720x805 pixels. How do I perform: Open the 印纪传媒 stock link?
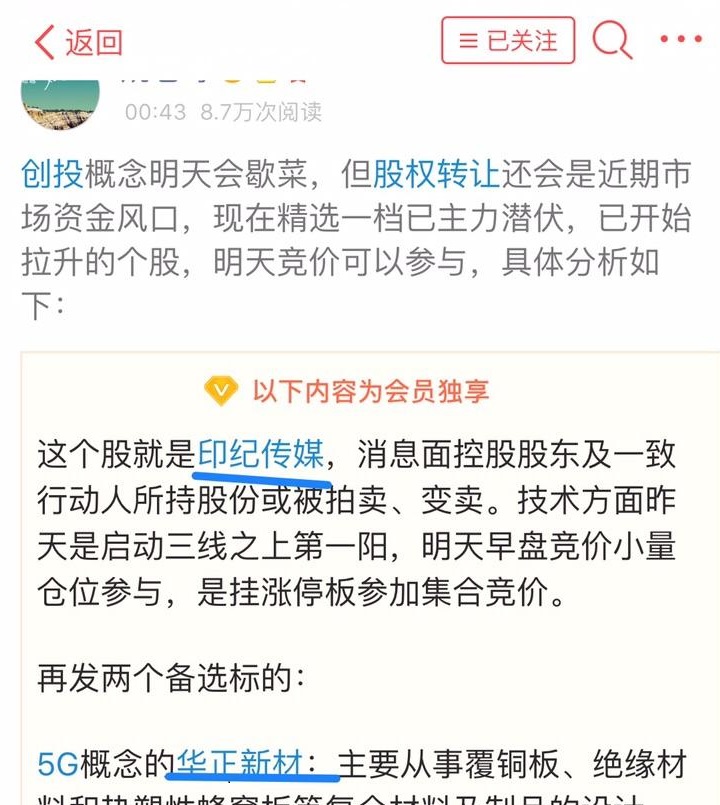point(261,455)
